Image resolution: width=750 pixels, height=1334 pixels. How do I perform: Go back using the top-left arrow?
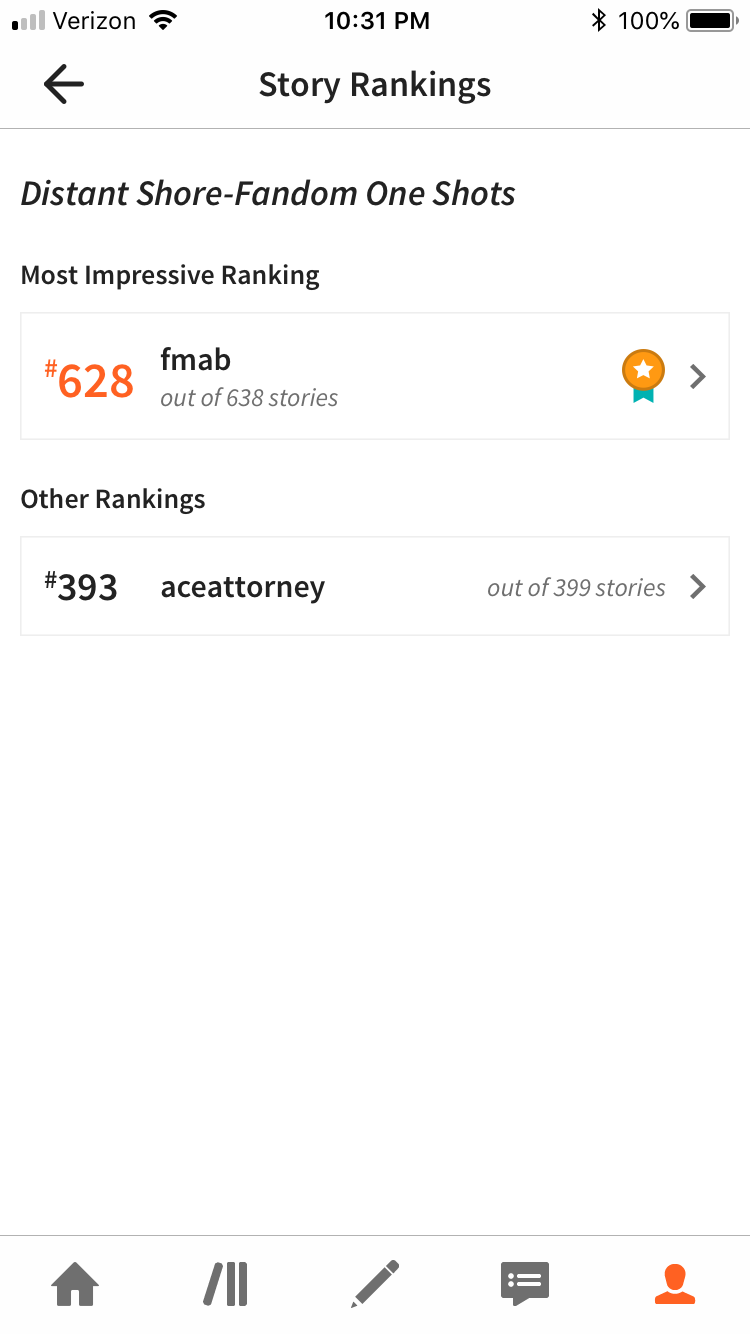coord(64,85)
